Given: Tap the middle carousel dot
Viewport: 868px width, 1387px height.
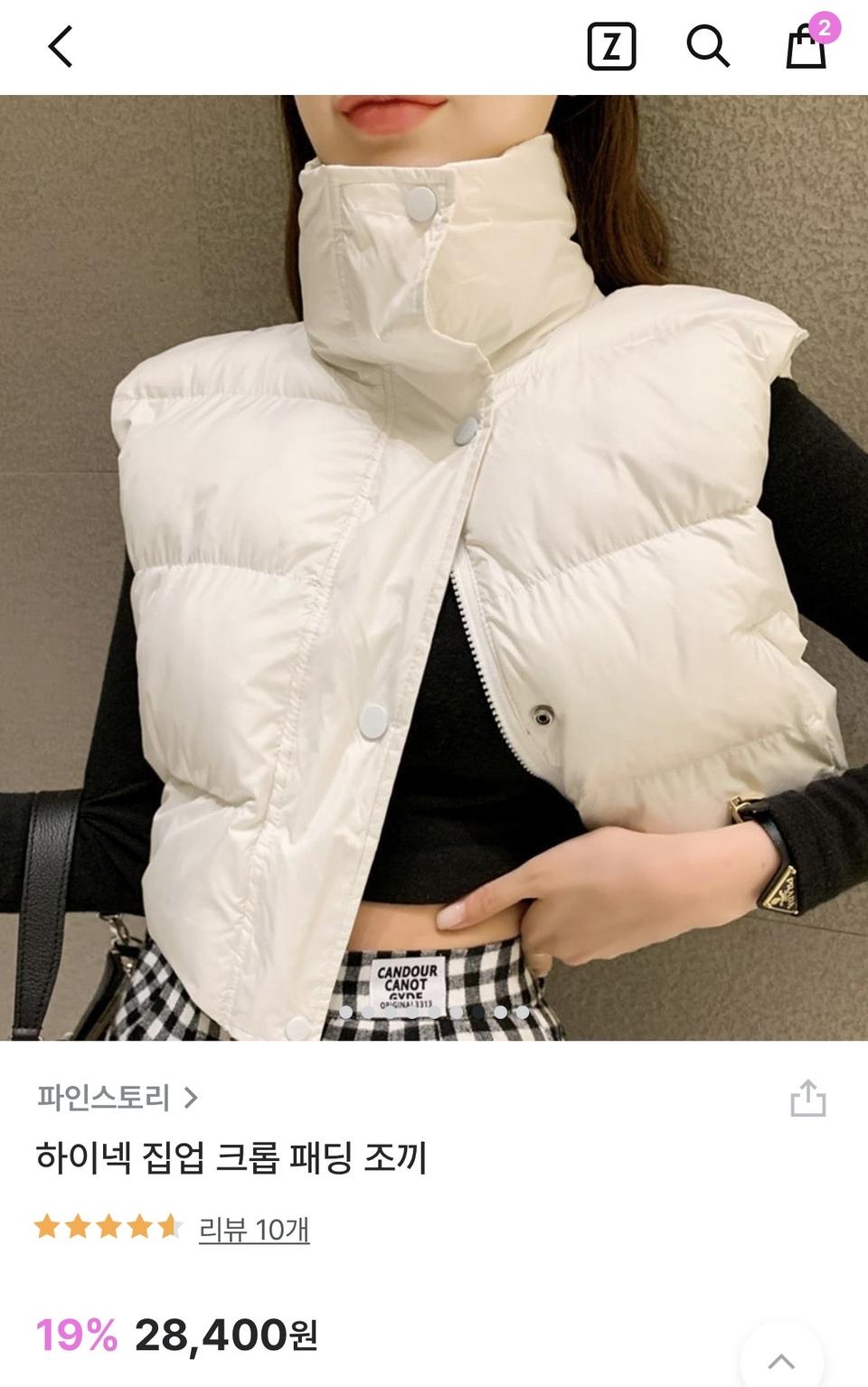Looking at the screenshot, I should [x=434, y=1013].
